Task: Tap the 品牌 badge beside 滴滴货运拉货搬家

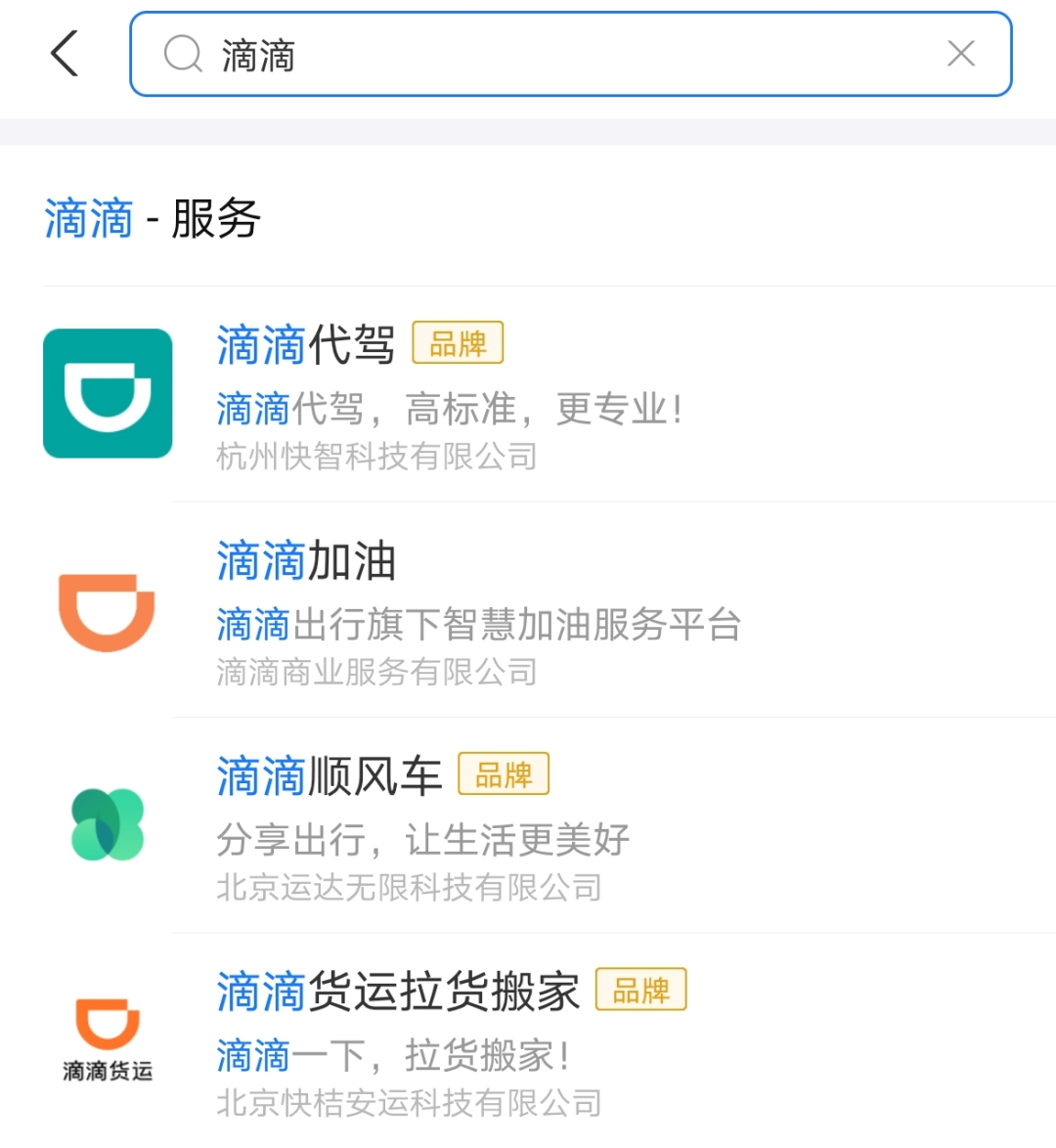Action: 640,990
